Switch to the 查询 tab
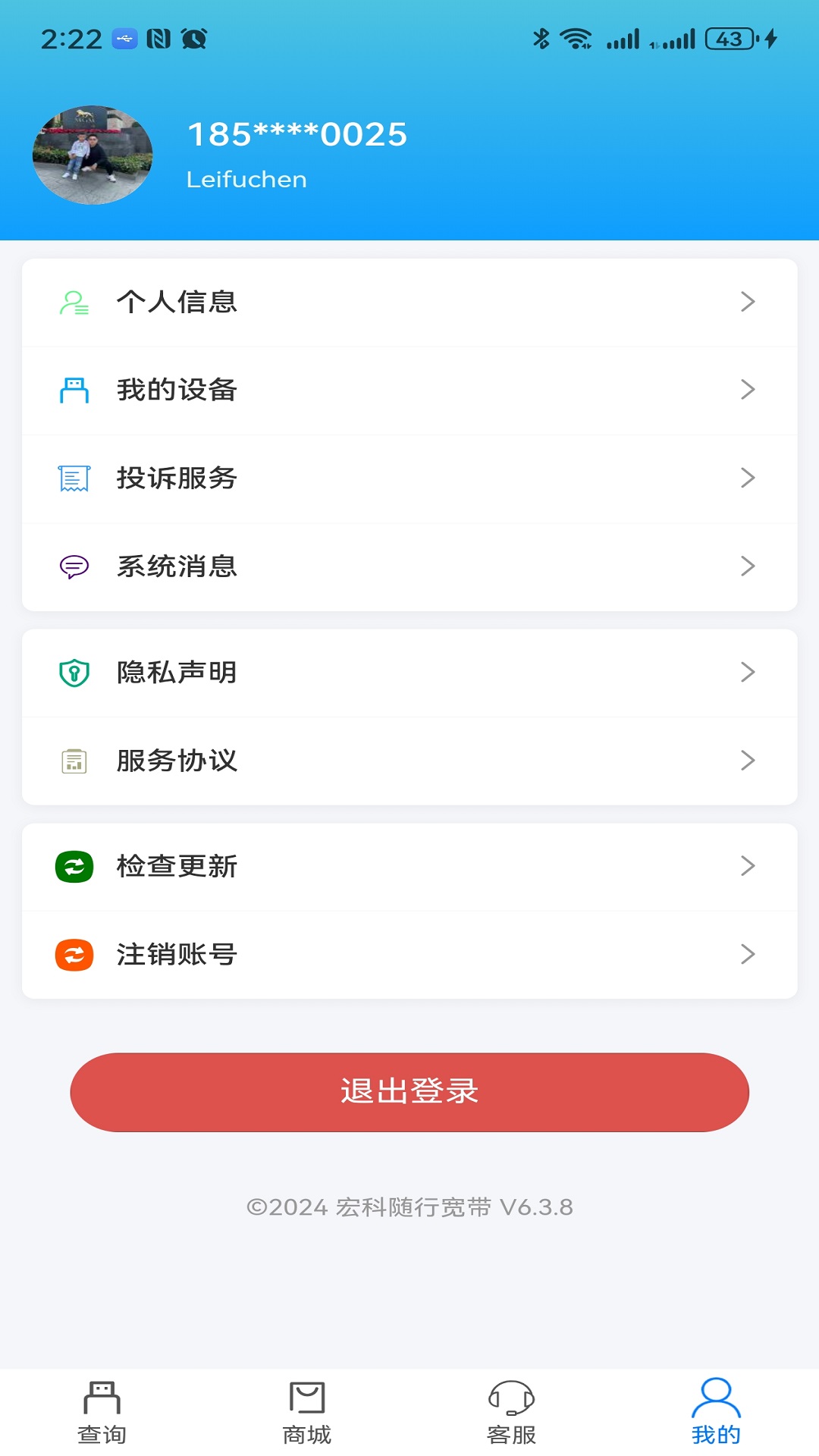 click(x=102, y=1412)
